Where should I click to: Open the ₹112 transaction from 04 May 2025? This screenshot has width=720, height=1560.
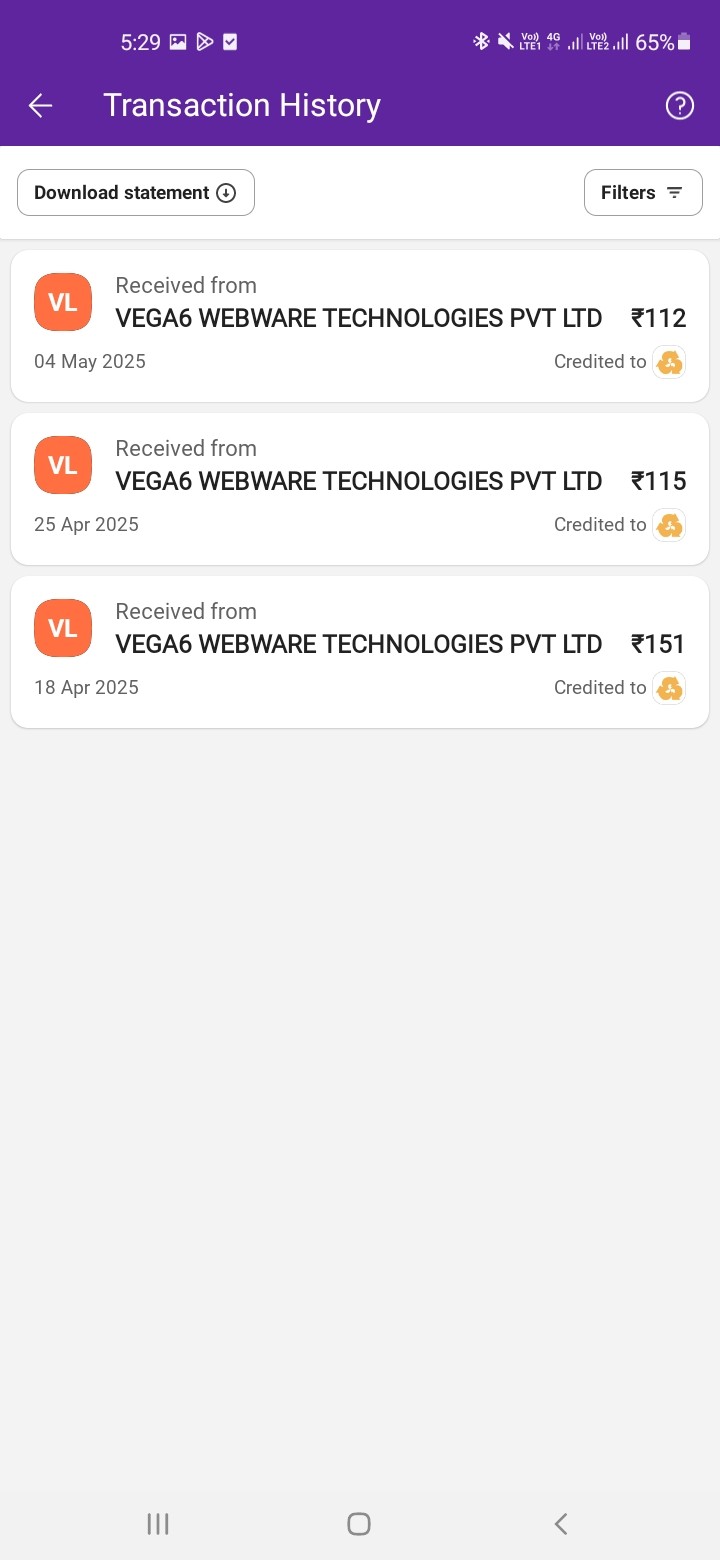360,326
